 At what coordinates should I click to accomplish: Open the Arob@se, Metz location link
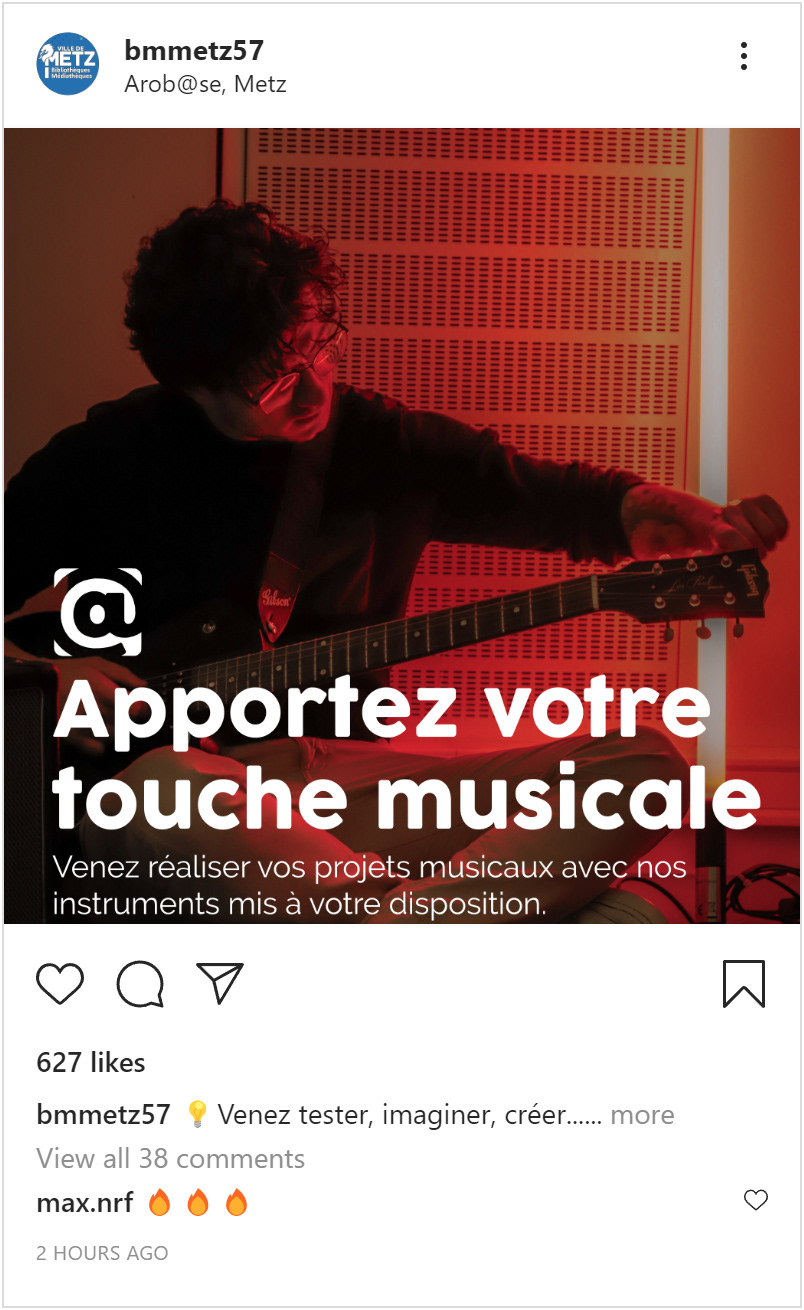pos(205,85)
